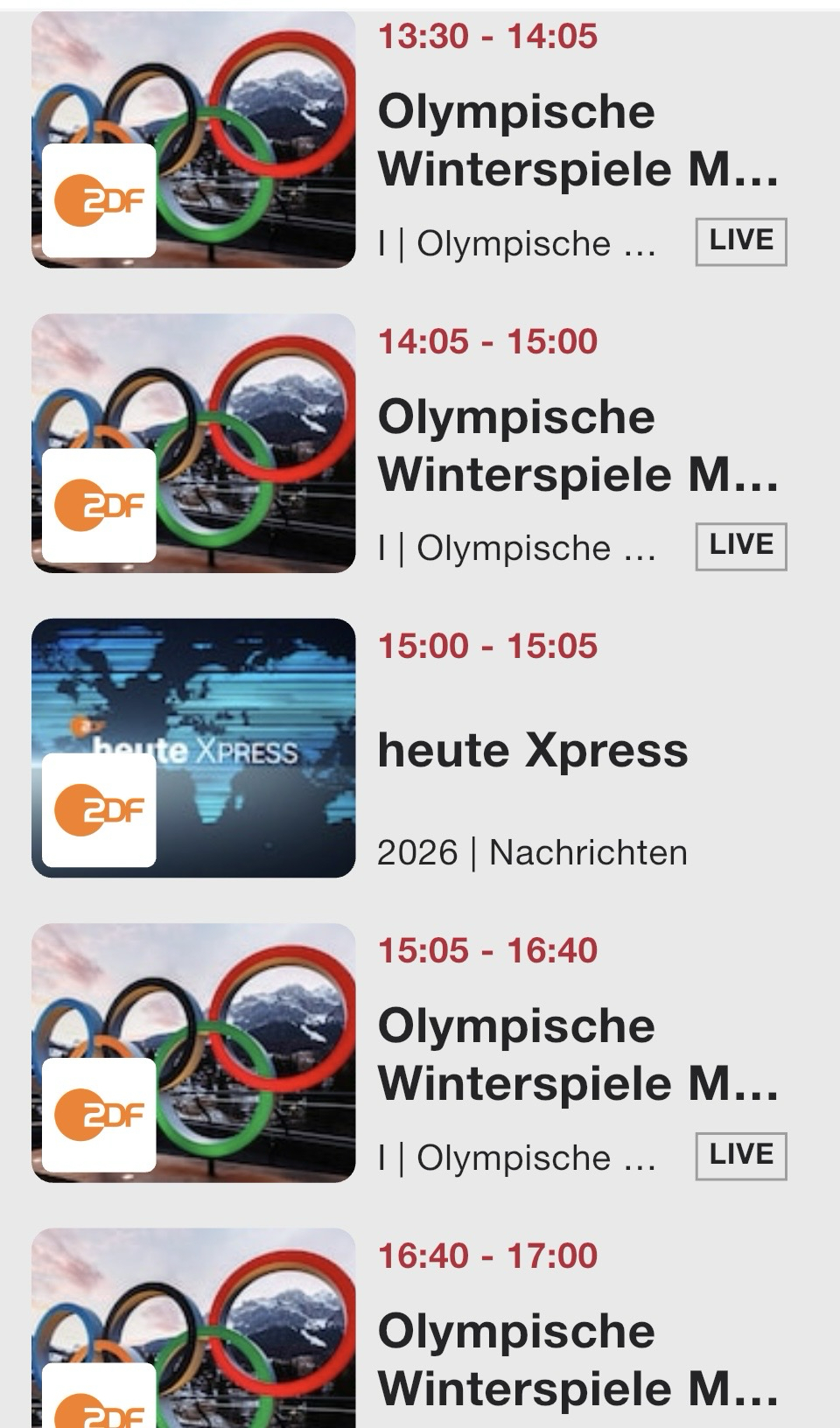The width and height of the screenshot is (840, 1428).
Task: Open the heute Xpress news programme
Action: pos(532,750)
